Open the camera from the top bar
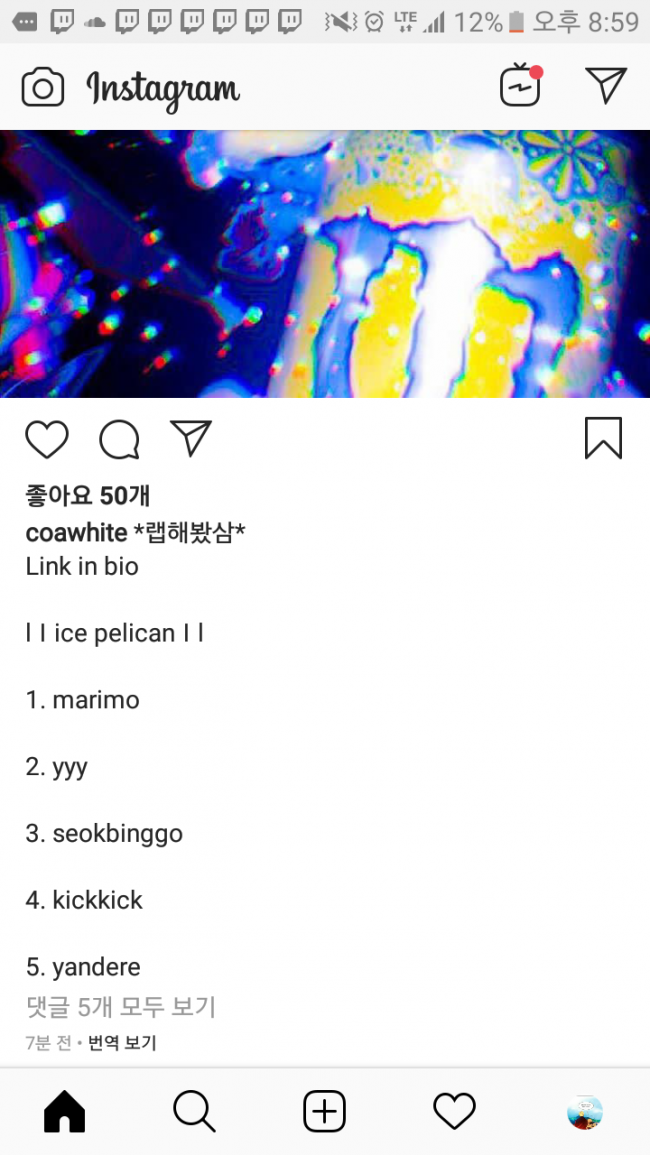The image size is (650, 1155). 43,88
